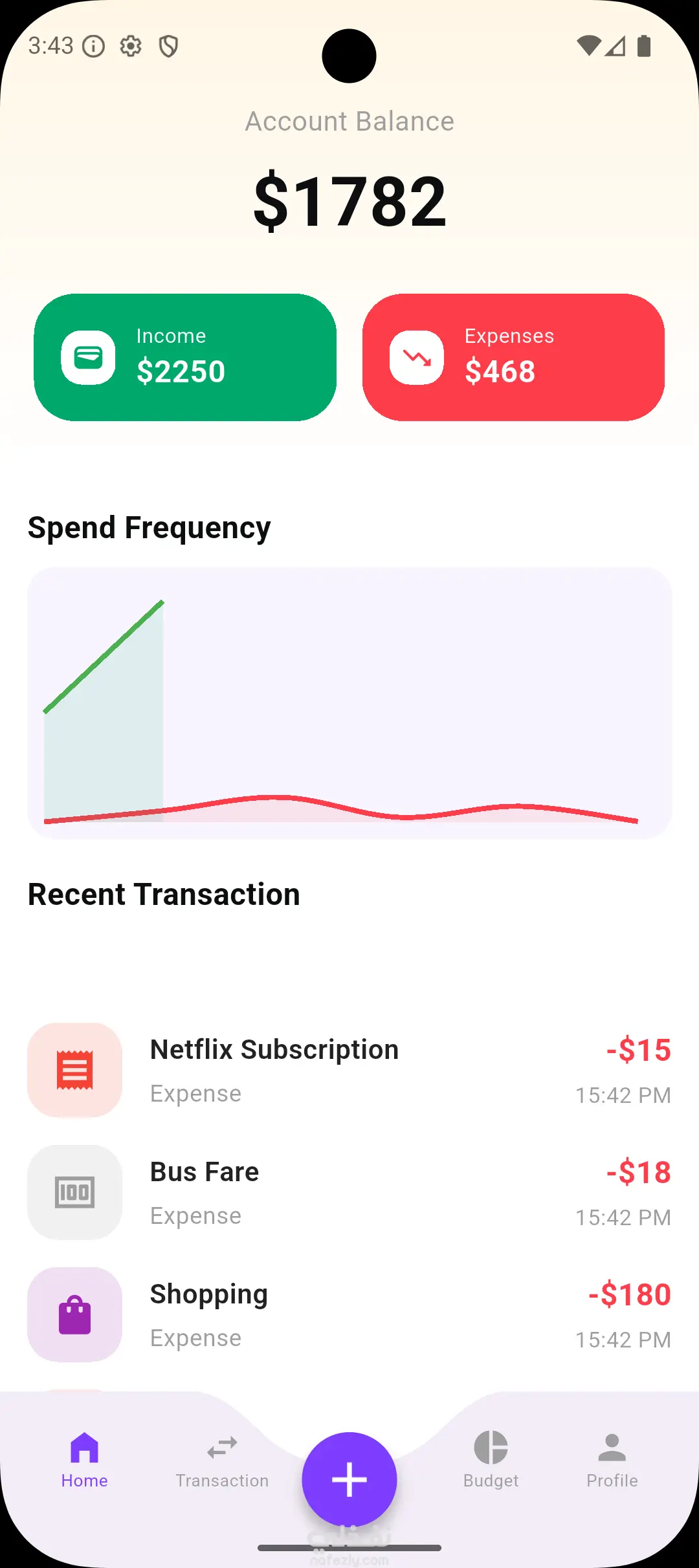This screenshot has width=699, height=1568.
Task: View the Bus Fare transaction
Action: tap(349, 1192)
